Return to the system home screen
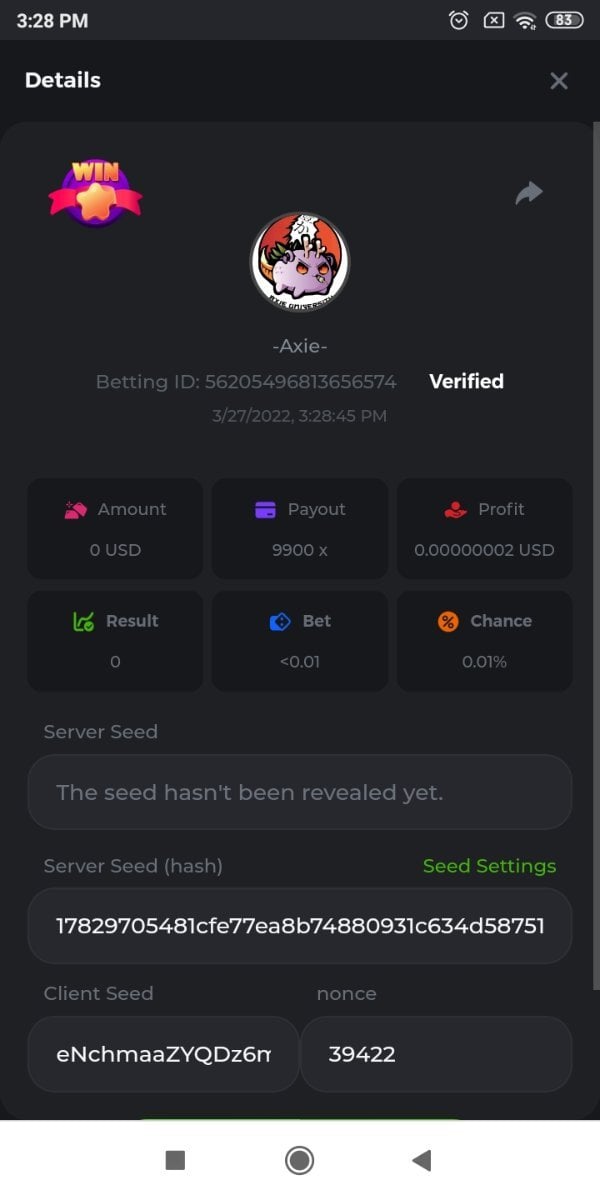The height and width of the screenshot is (1200, 600). tap(299, 1160)
